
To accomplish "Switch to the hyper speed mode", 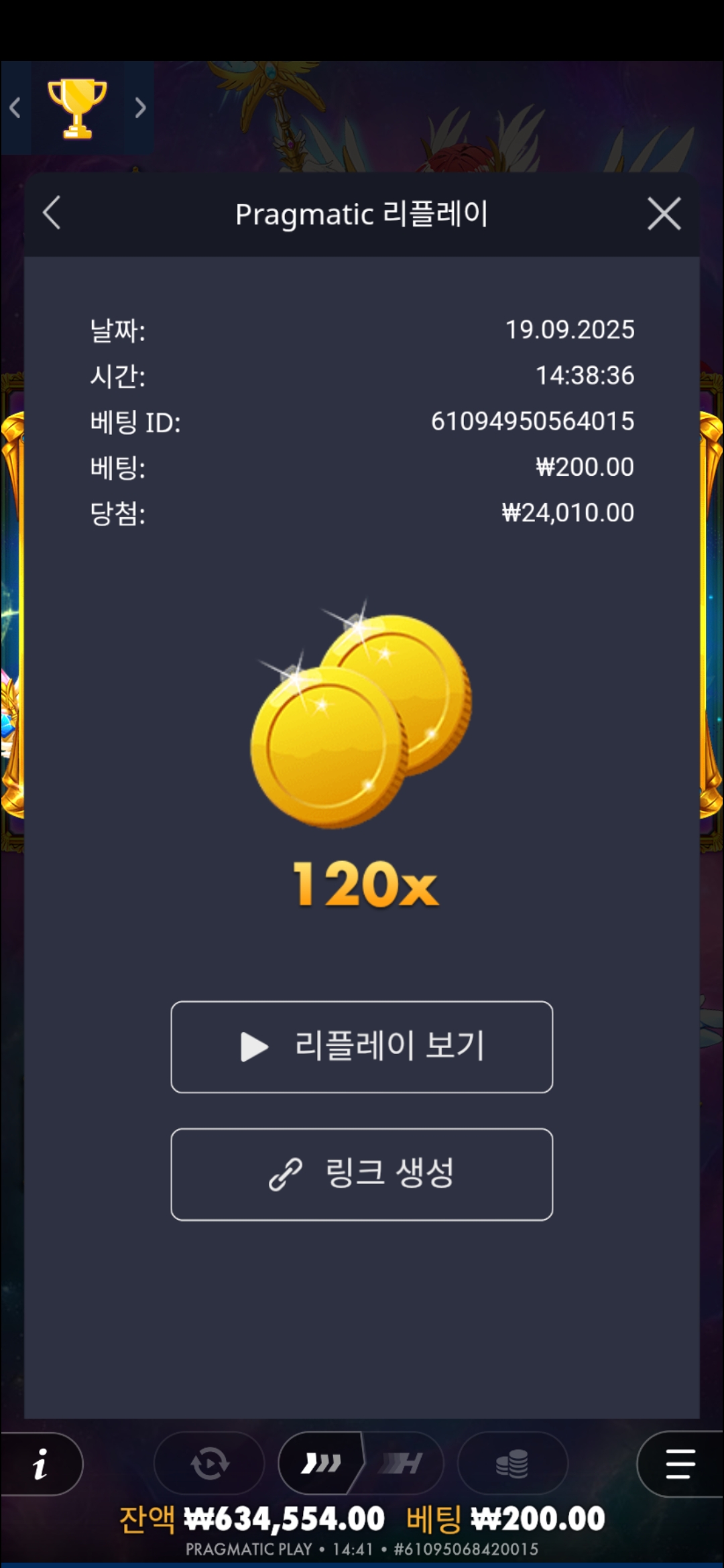I will pyautogui.click(x=402, y=1463).
